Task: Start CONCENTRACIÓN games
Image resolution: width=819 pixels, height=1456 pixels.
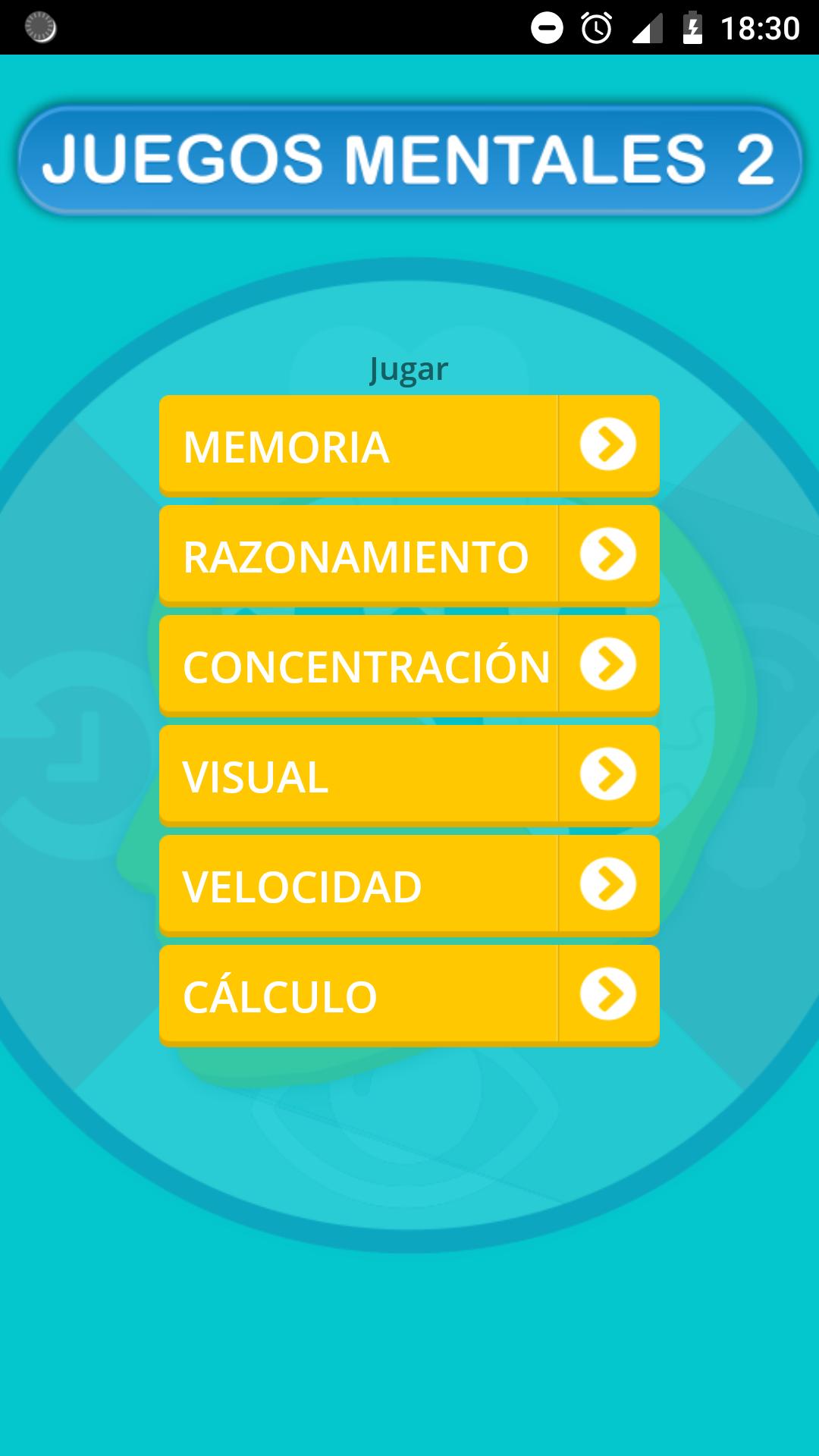Action: [409, 665]
